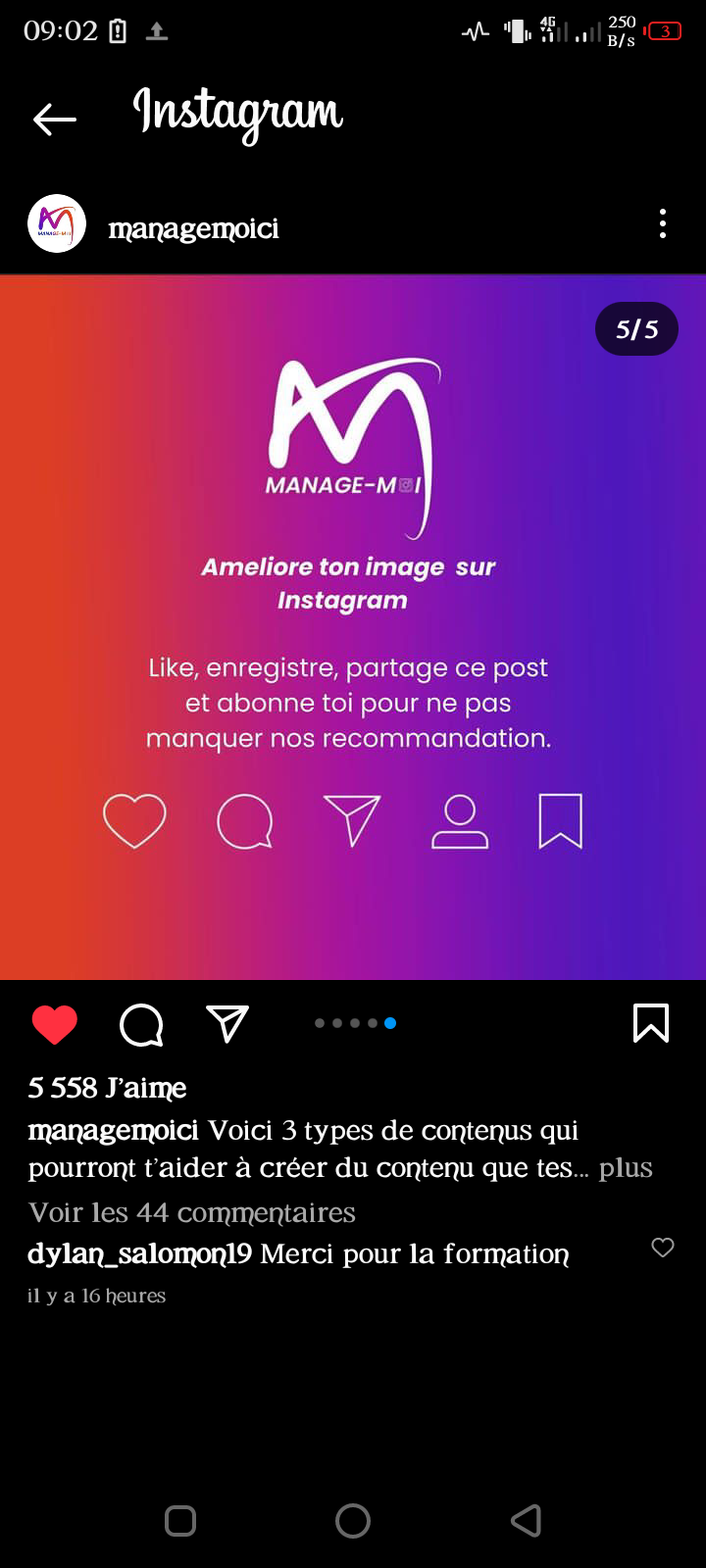
Task: Remove the post from saved with bookmark
Action: pos(651,1023)
